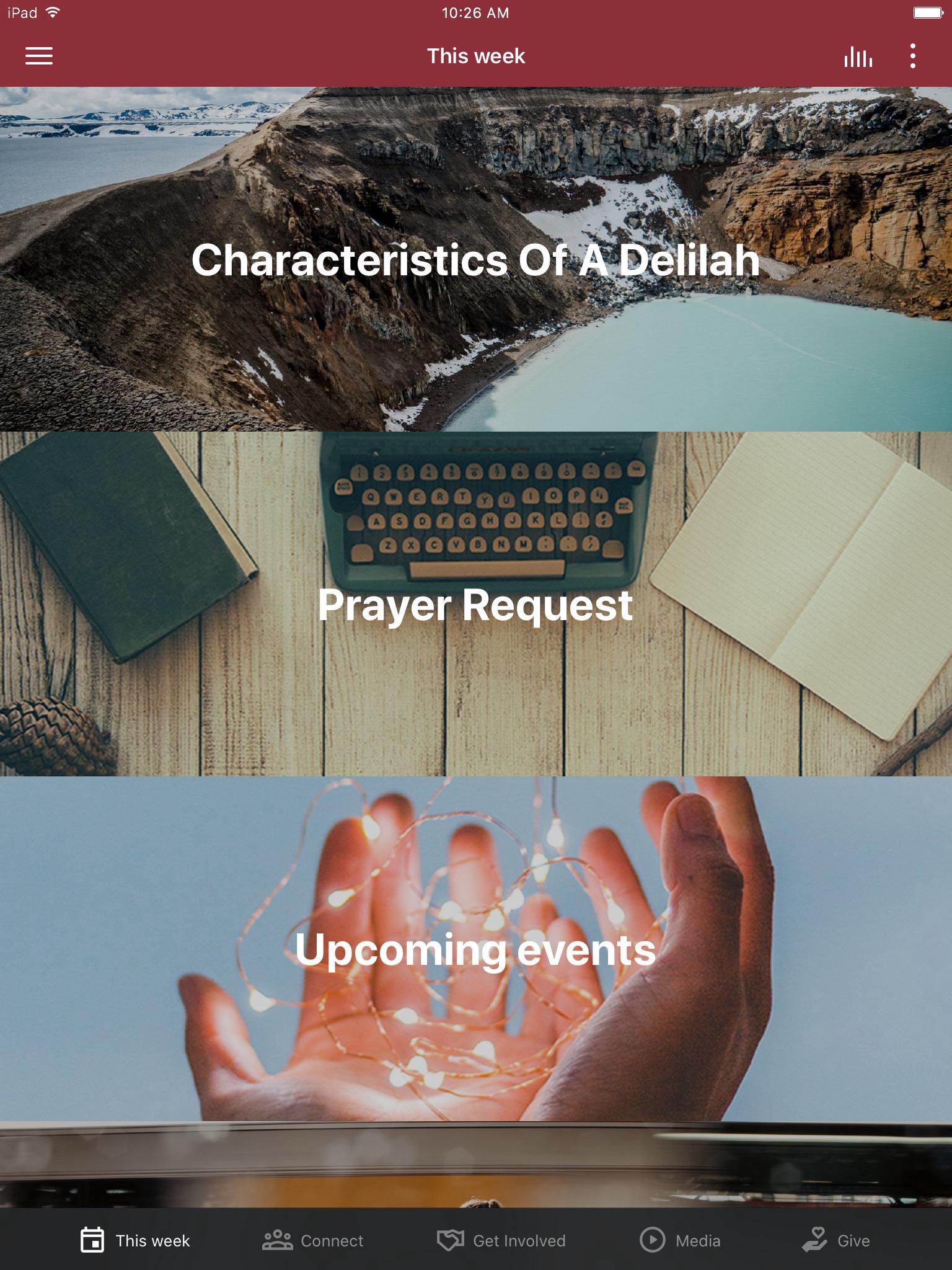
Task: Switch to the Connect tab
Action: (x=313, y=1240)
